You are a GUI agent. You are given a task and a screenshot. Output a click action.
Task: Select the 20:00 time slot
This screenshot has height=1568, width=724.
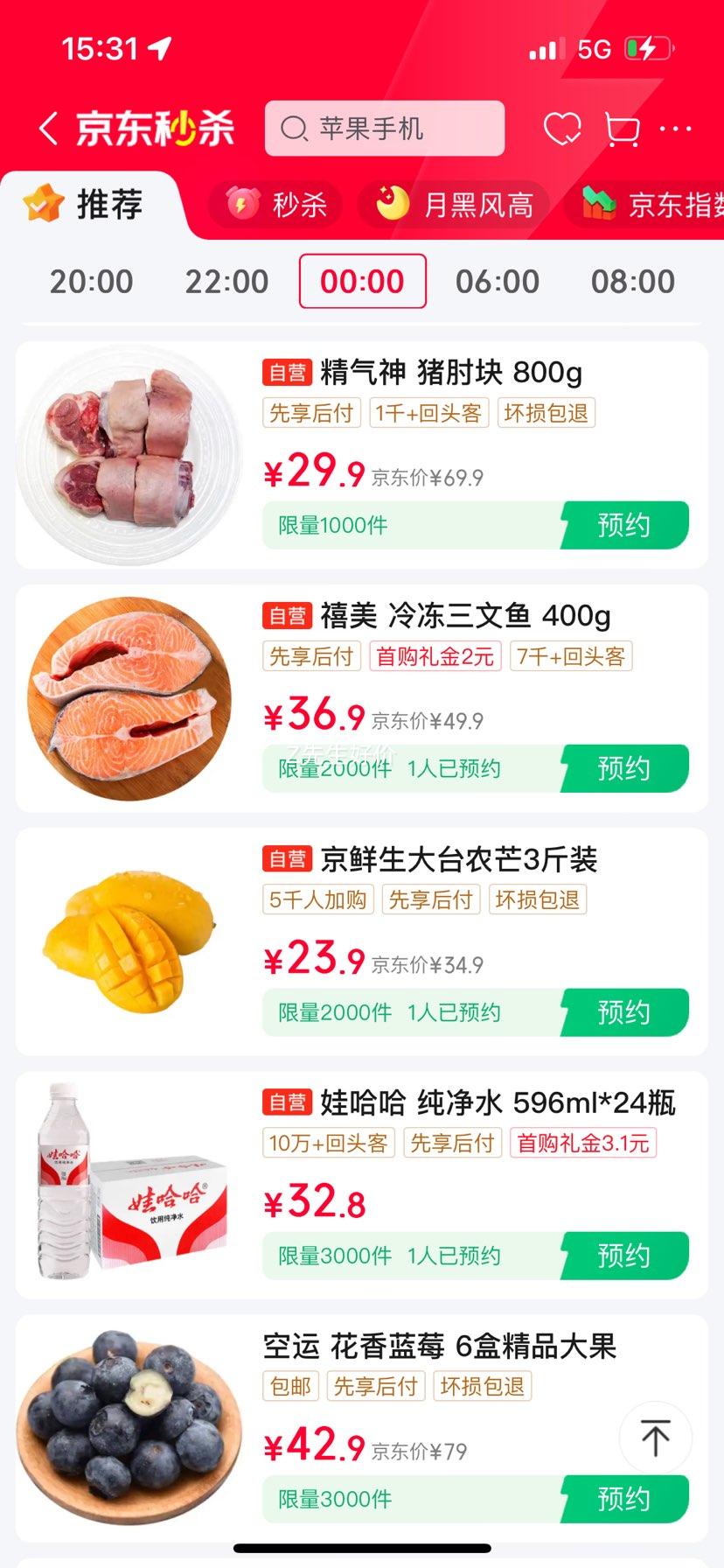click(91, 282)
